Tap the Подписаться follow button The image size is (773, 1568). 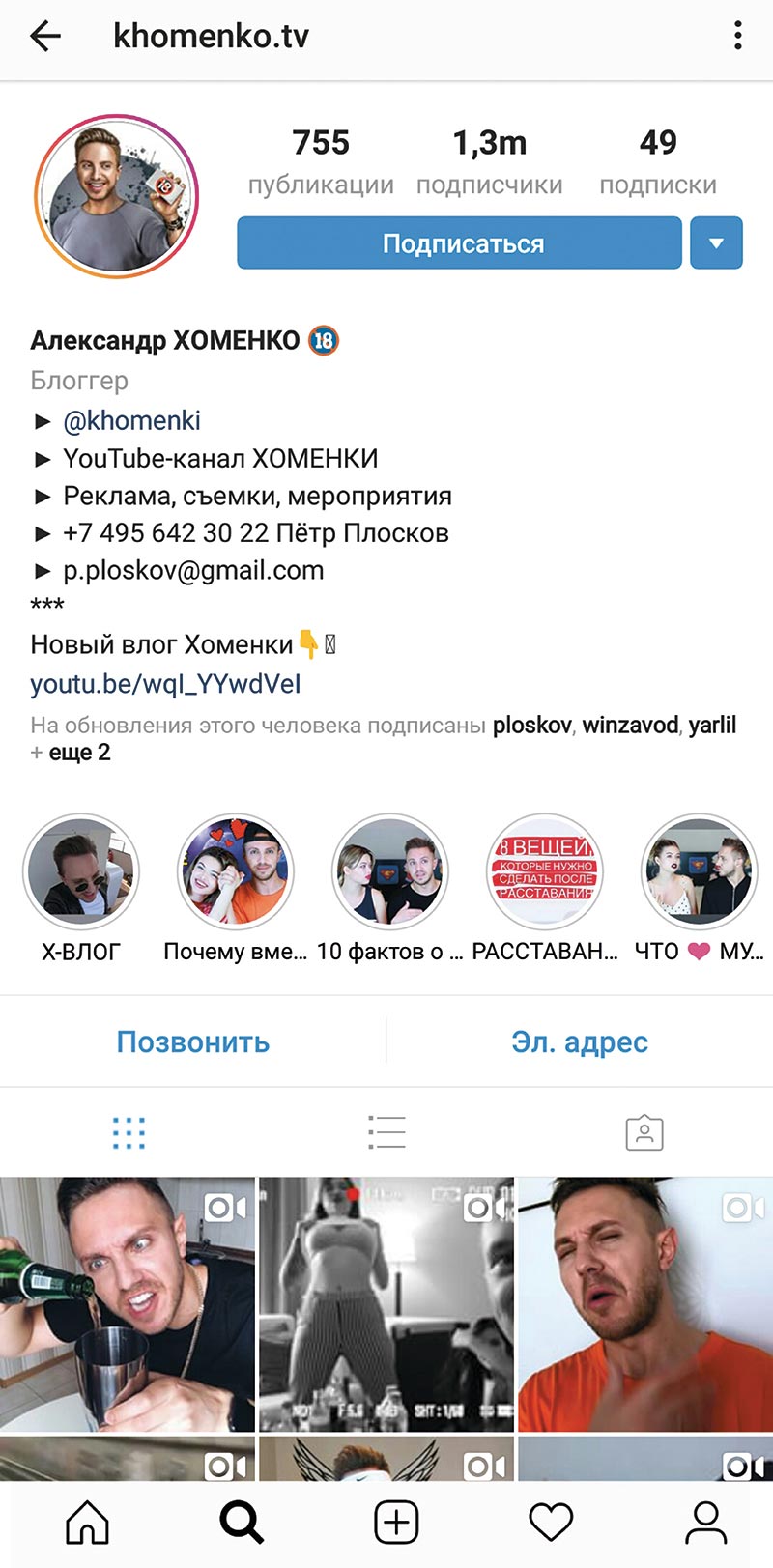[x=460, y=243]
